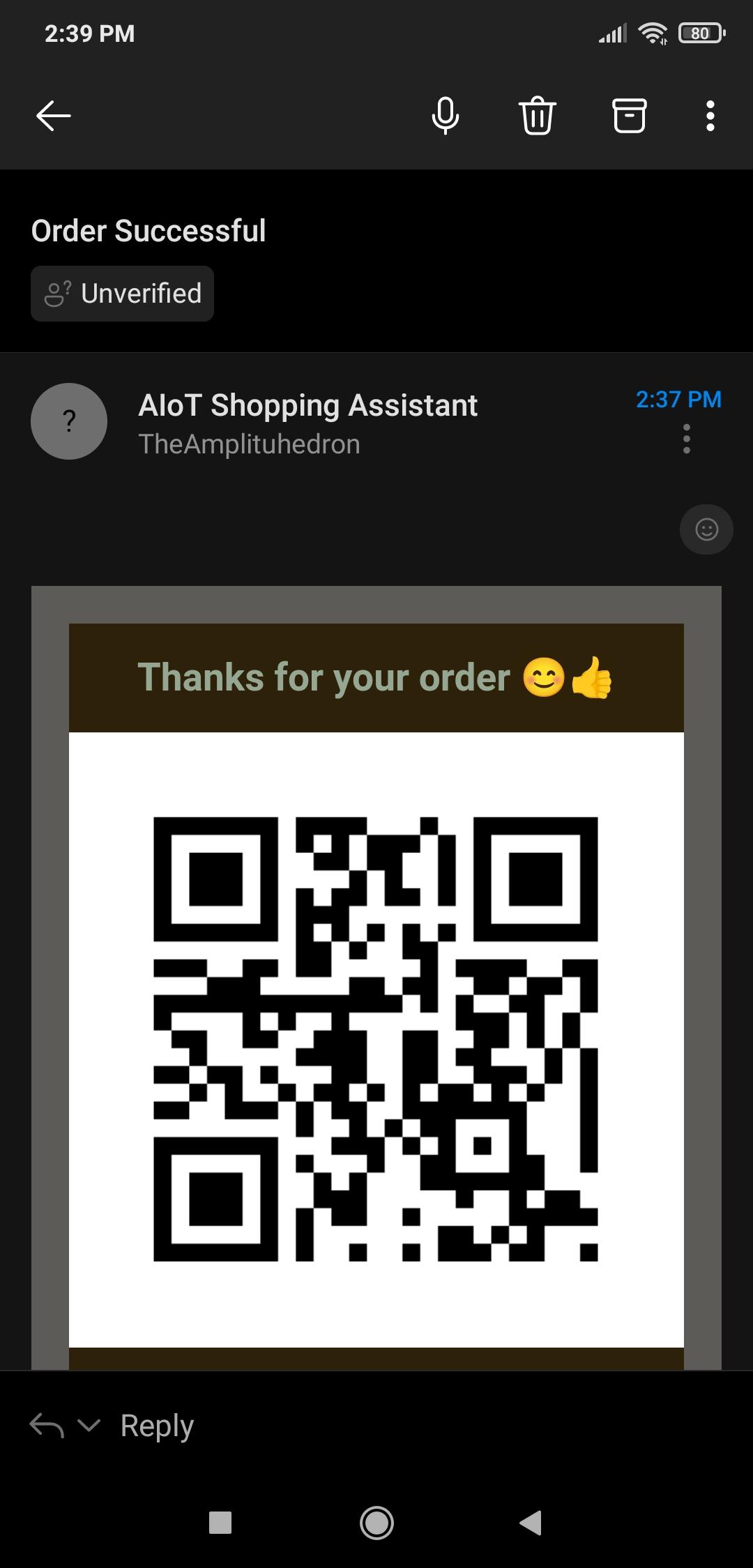
Task: Tap the Unverified sender chip
Action: (x=122, y=294)
